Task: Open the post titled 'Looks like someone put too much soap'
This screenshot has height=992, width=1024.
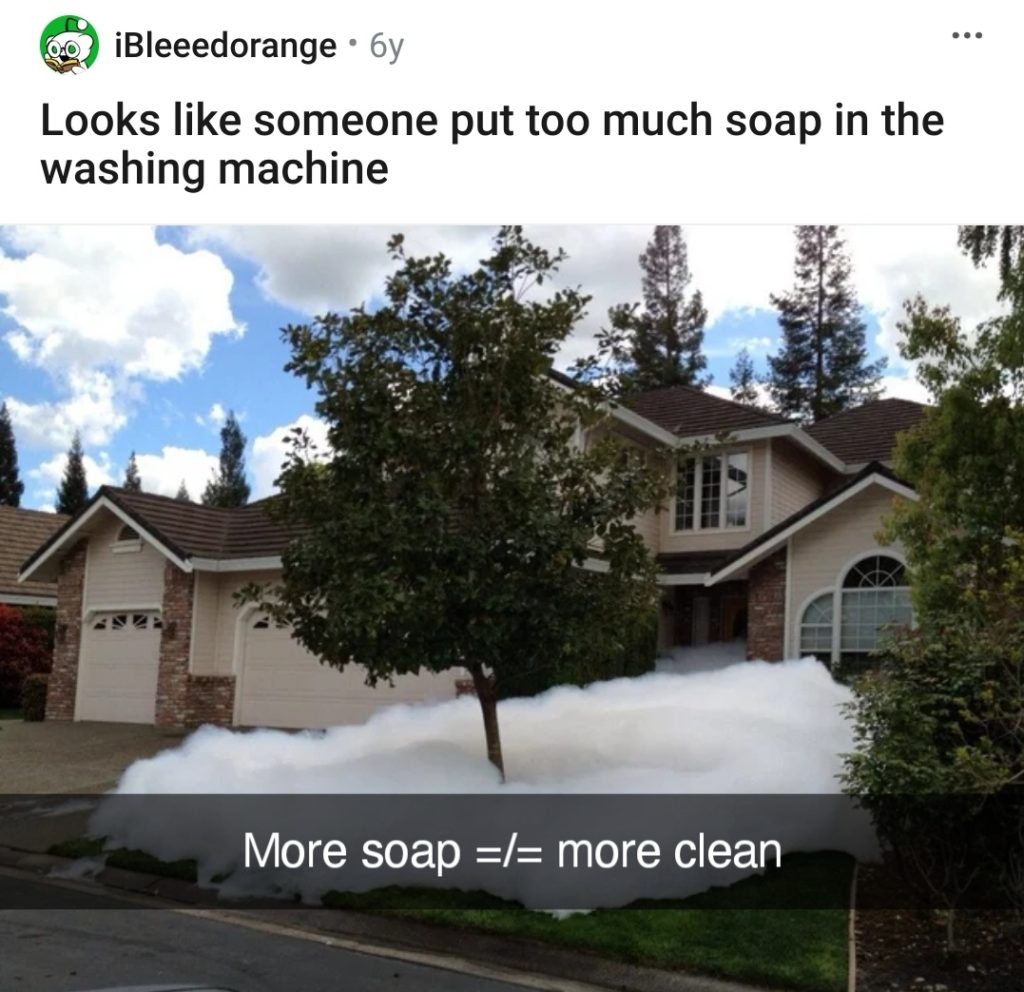Action: click(490, 144)
